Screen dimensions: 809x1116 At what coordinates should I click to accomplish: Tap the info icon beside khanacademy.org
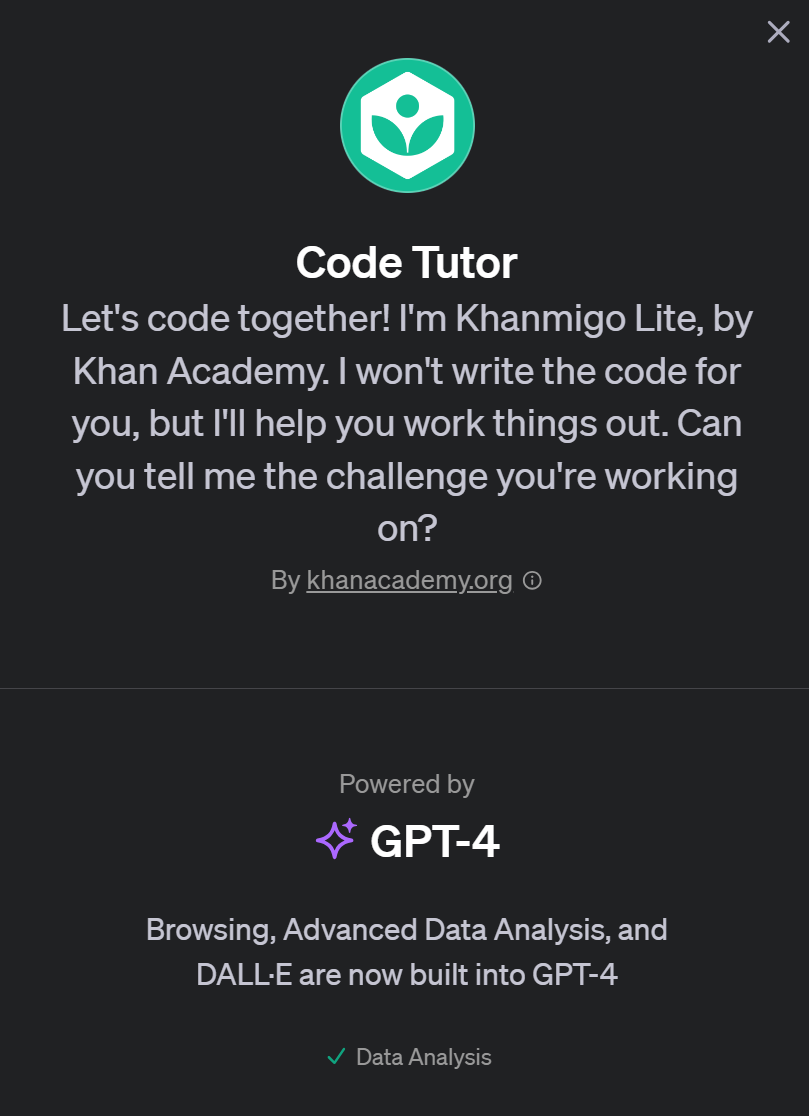(533, 580)
